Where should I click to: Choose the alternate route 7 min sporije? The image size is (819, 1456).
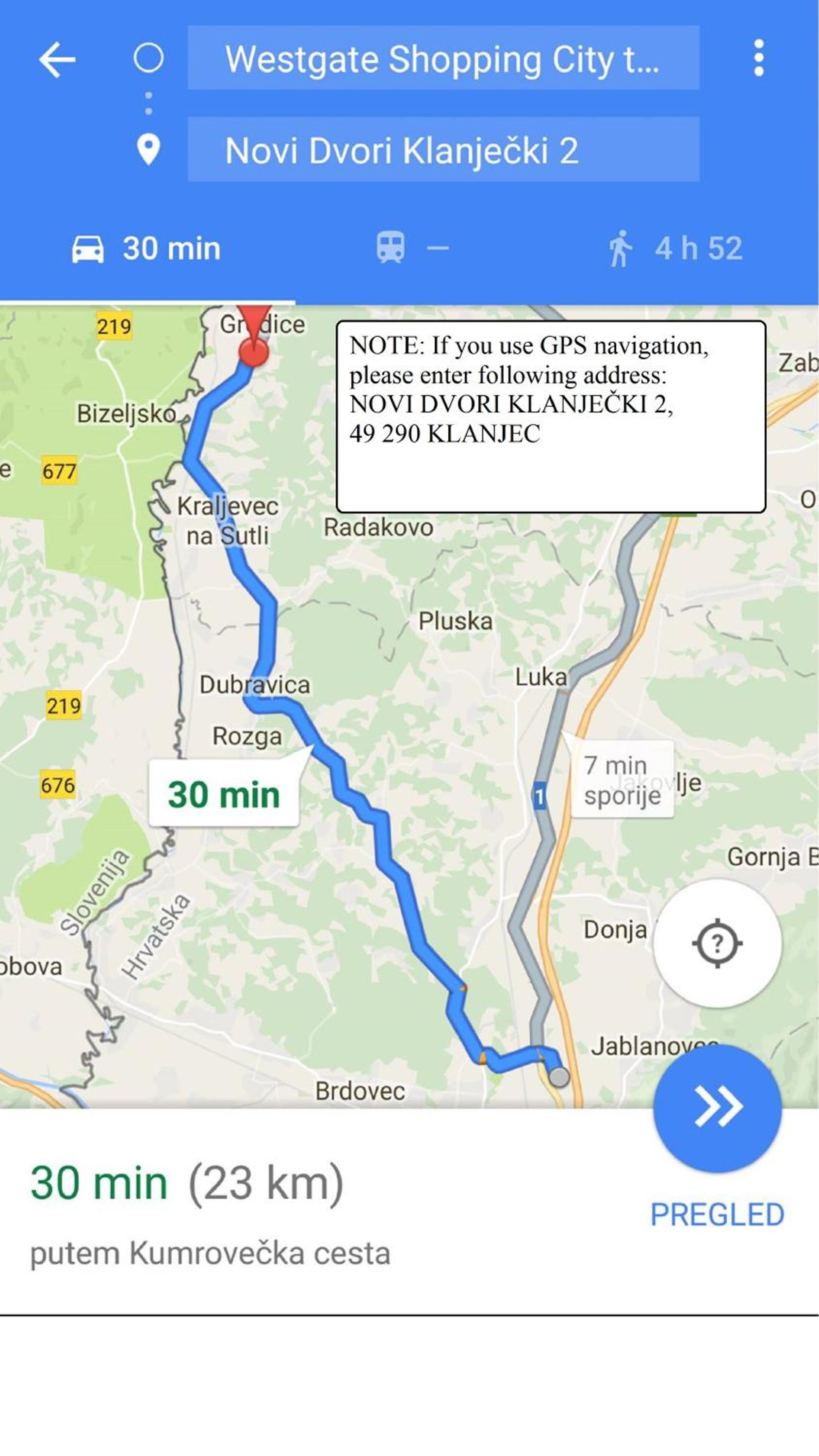622,780
